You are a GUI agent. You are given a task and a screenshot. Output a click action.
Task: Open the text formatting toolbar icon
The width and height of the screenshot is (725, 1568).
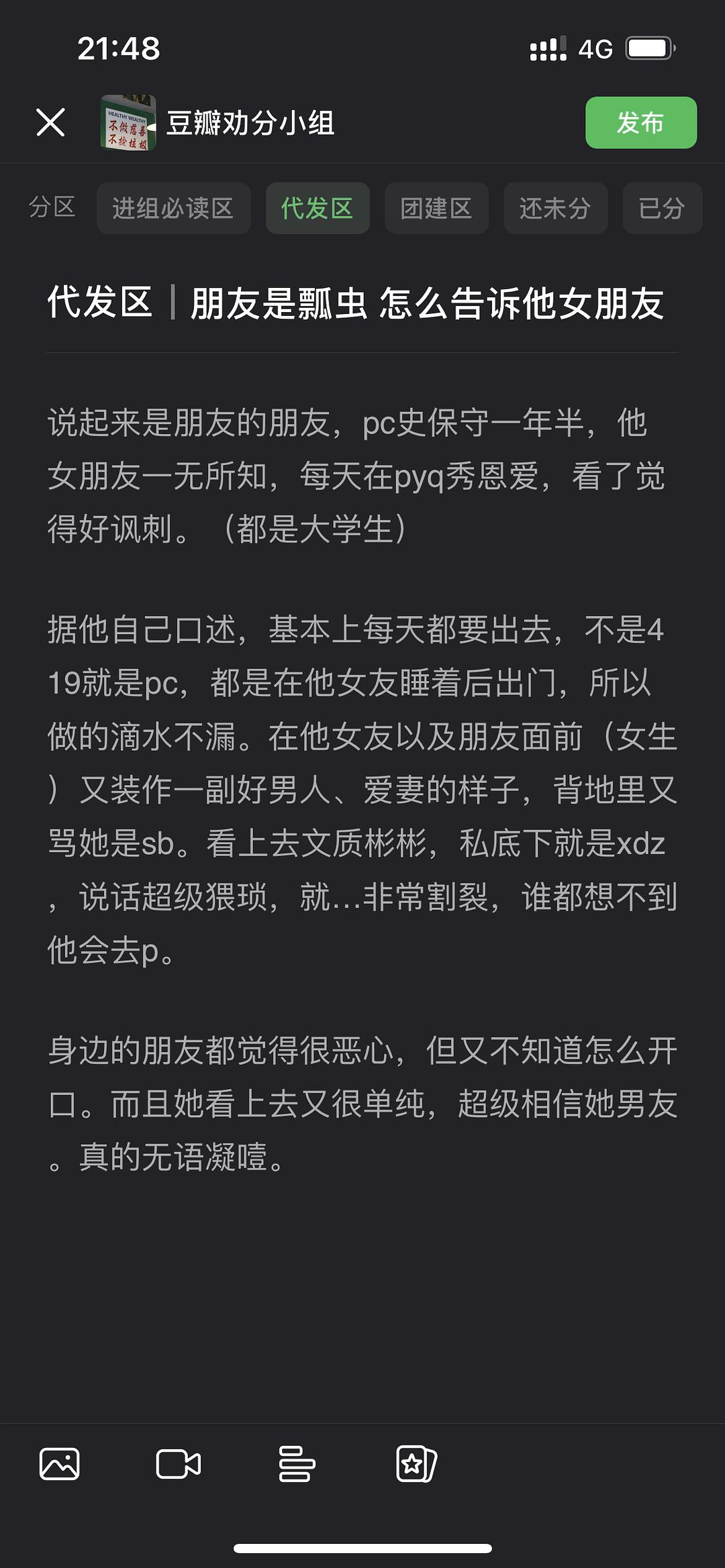pos(297,1463)
